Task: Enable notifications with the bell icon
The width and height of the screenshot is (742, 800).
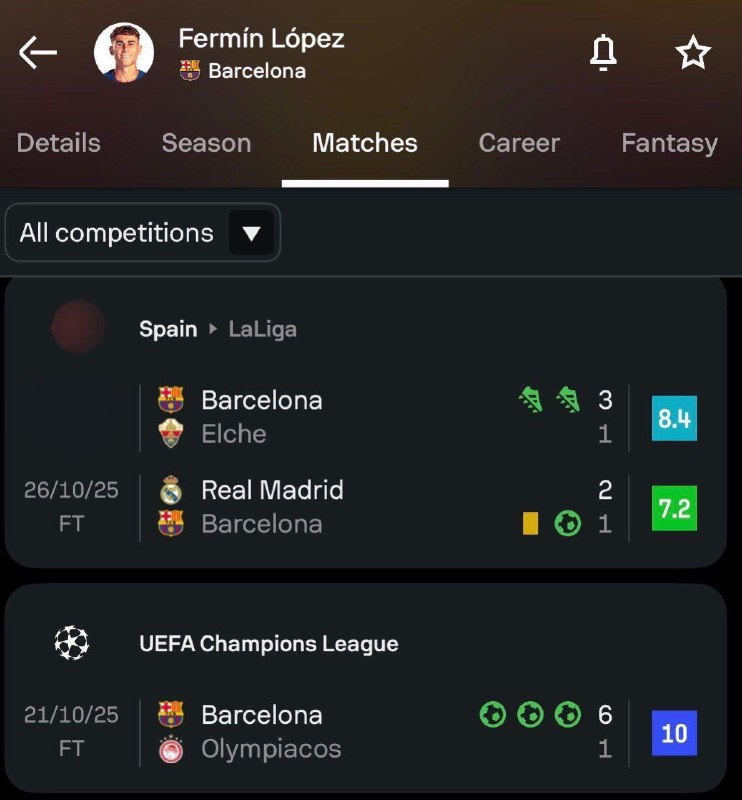Action: (x=603, y=53)
